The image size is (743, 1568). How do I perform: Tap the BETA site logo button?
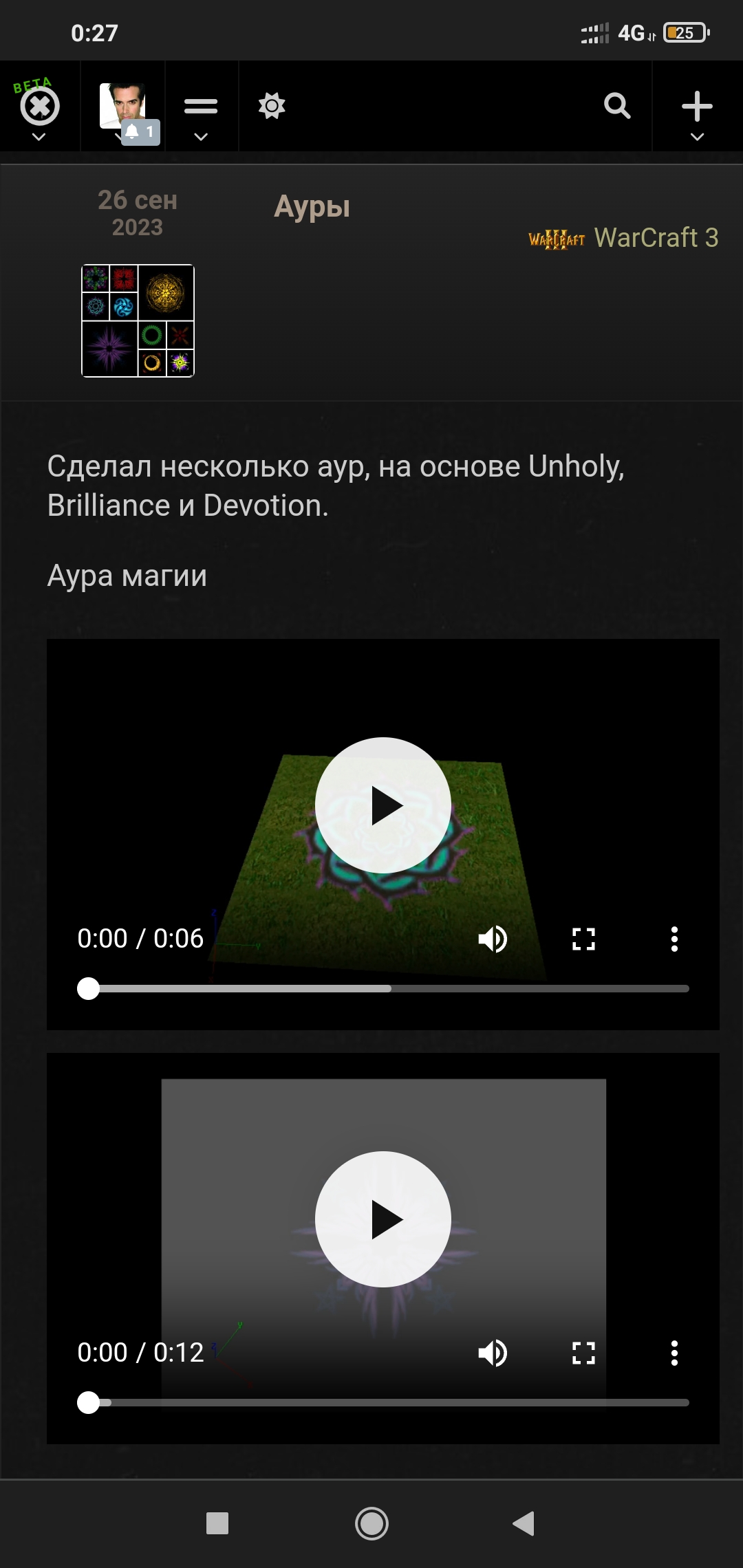tap(39, 107)
